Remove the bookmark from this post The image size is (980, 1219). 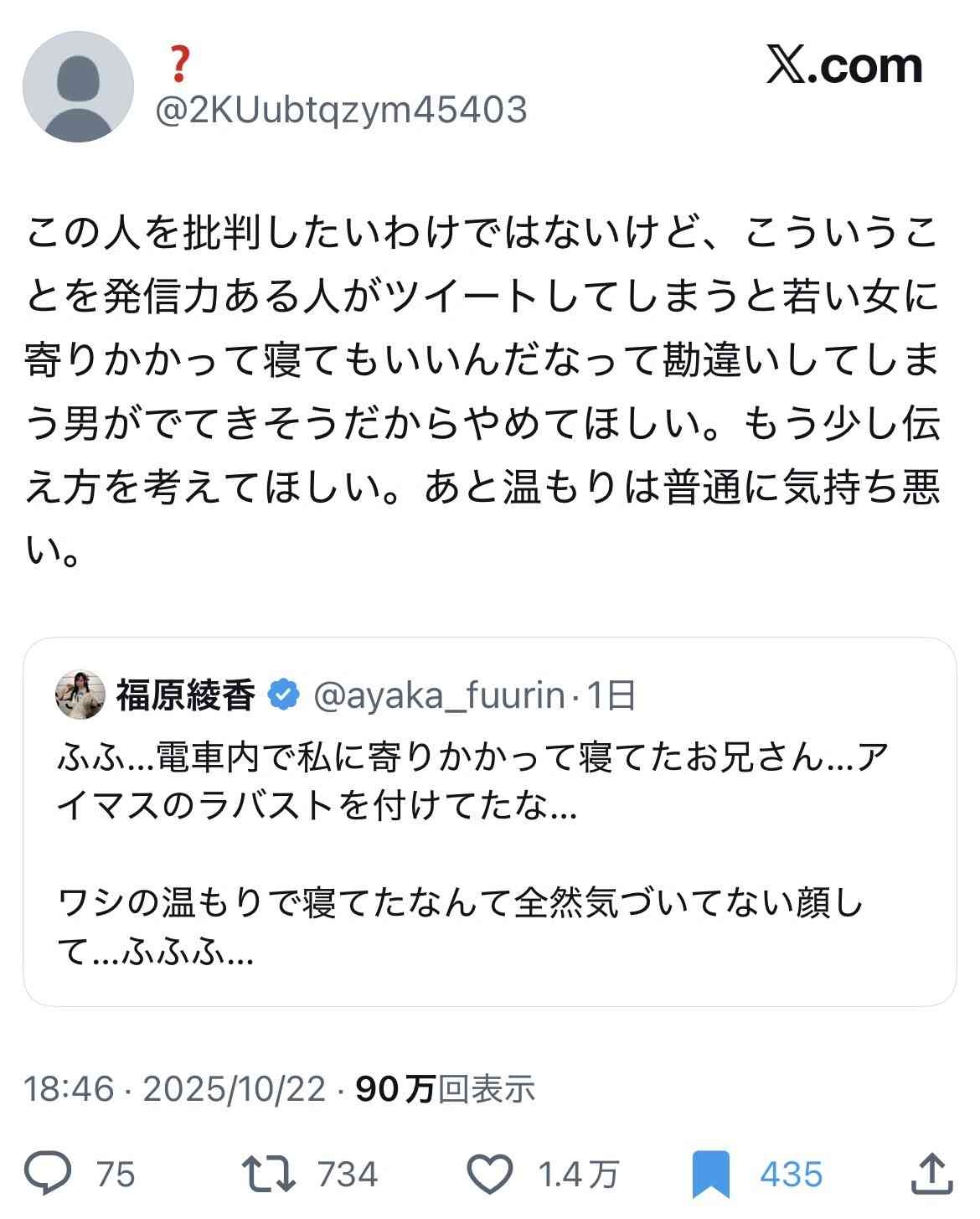711,1174
